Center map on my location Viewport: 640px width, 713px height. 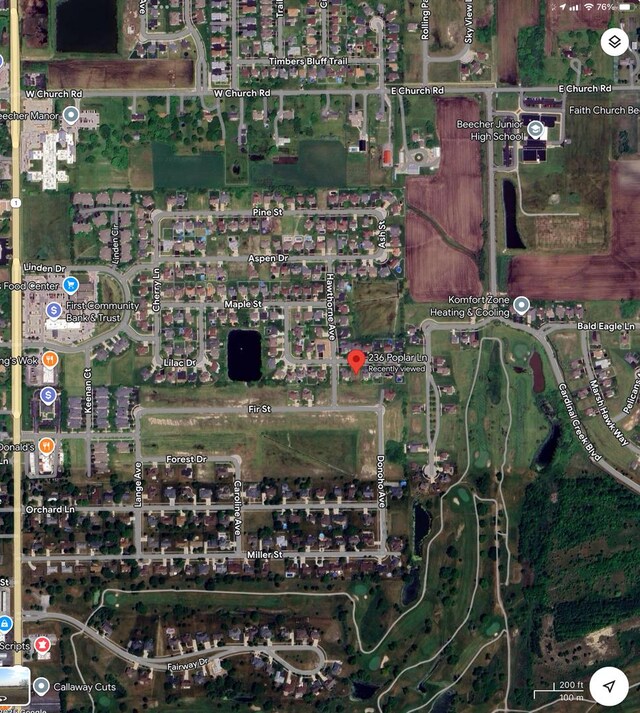[x=608, y=685]
